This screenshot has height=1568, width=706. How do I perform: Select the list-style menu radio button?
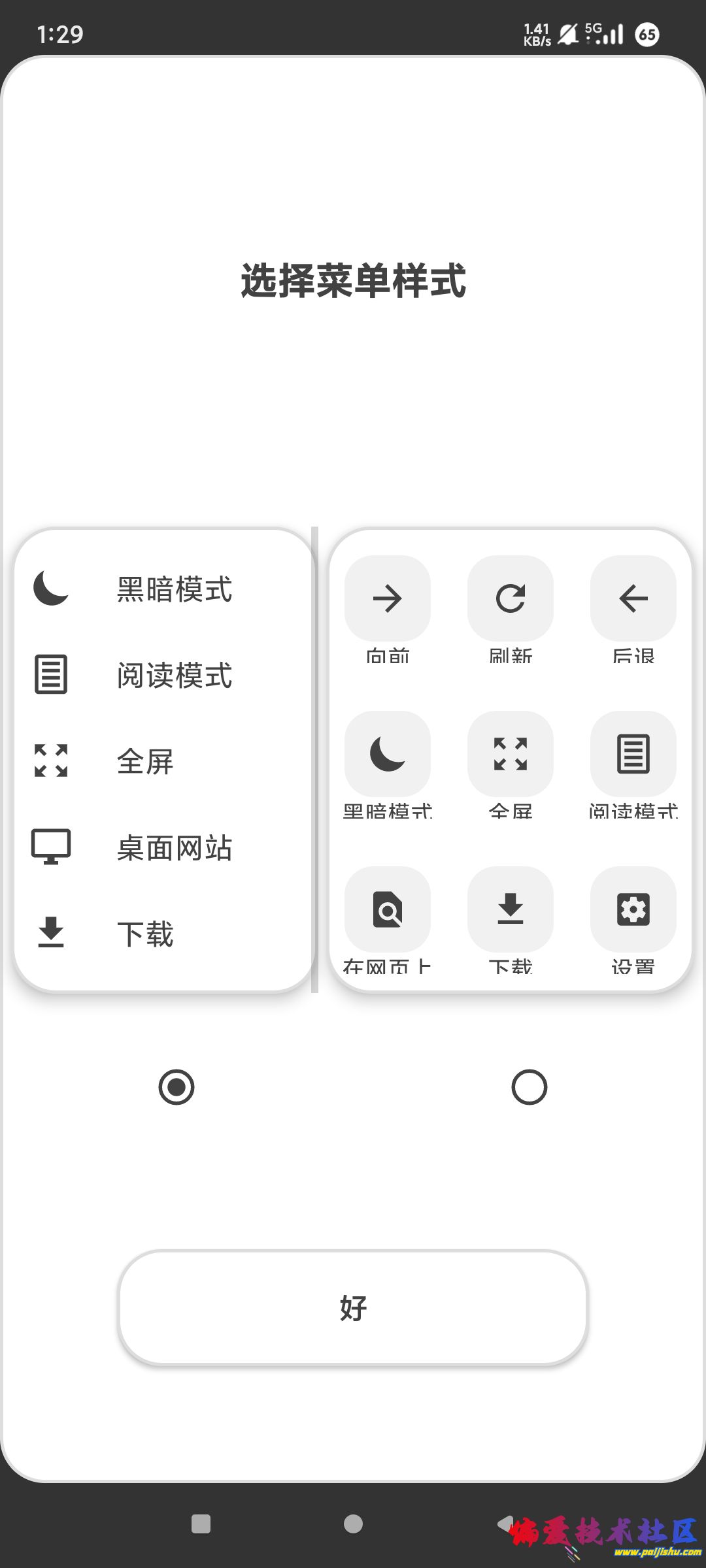pyautogui.click(x=176, y=1087)
